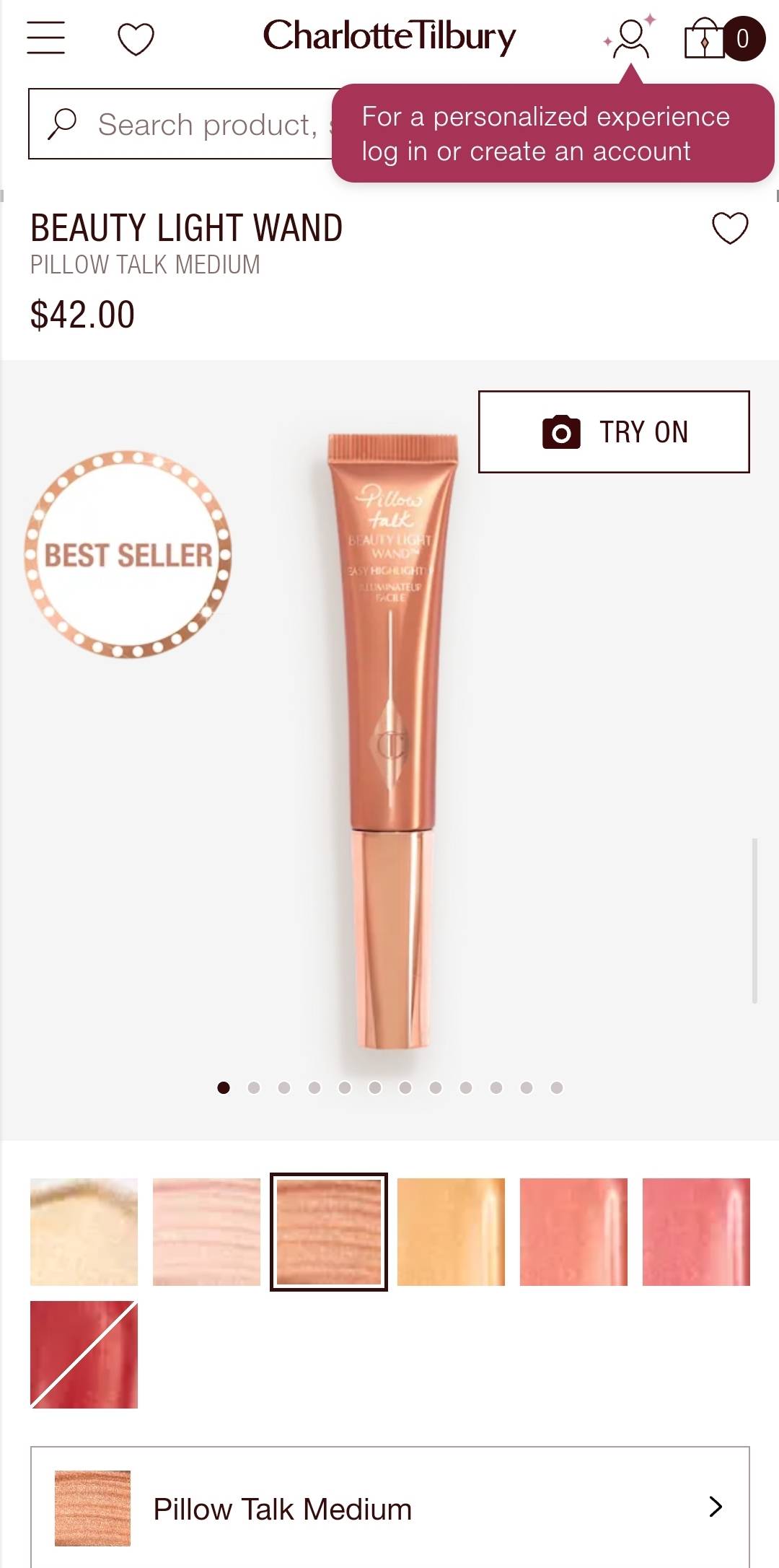Open the account profile icon
779x1568 pixels.
point(631,38)
